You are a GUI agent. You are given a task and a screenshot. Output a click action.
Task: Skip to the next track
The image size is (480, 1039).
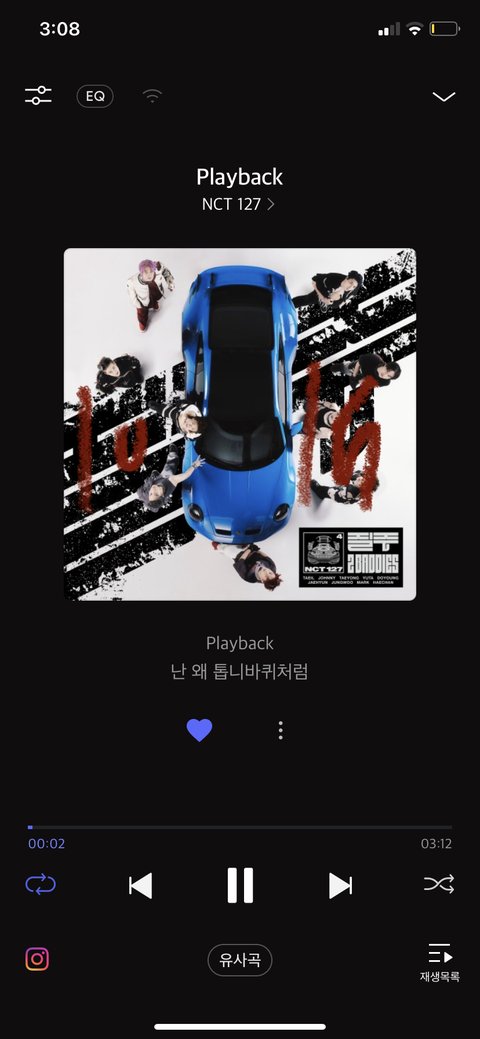(x=340, y=885)
